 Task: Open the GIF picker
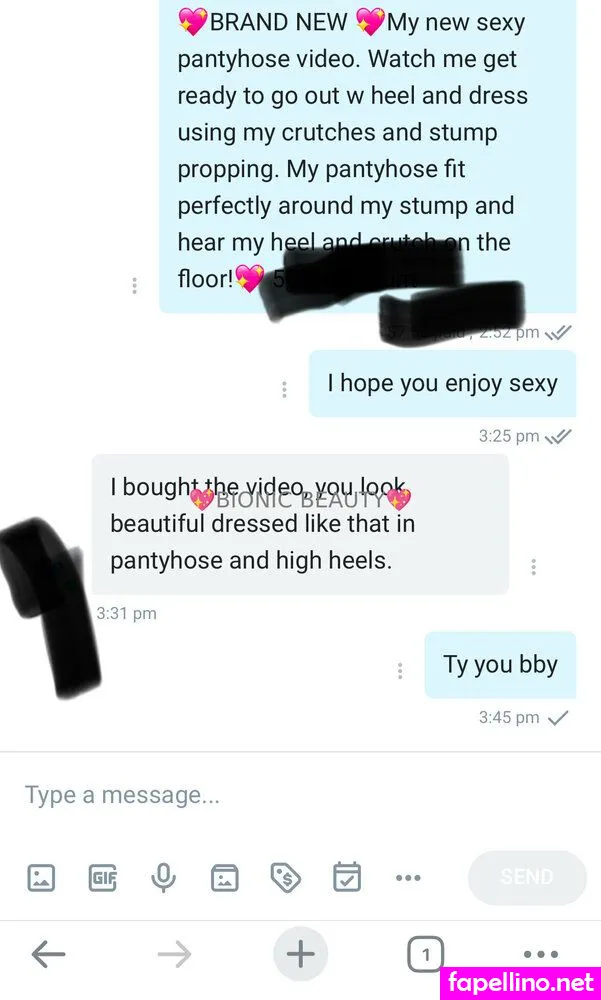pos(103,878)
